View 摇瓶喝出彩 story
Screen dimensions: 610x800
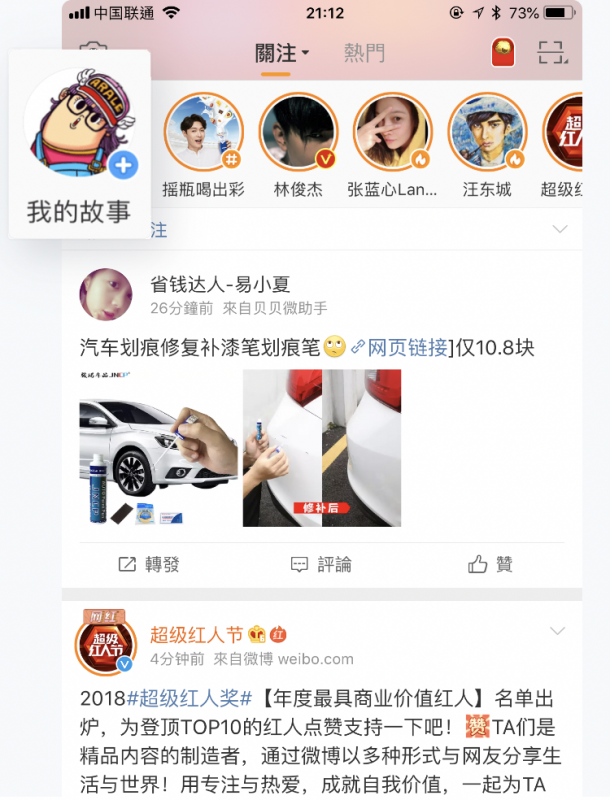204,134
